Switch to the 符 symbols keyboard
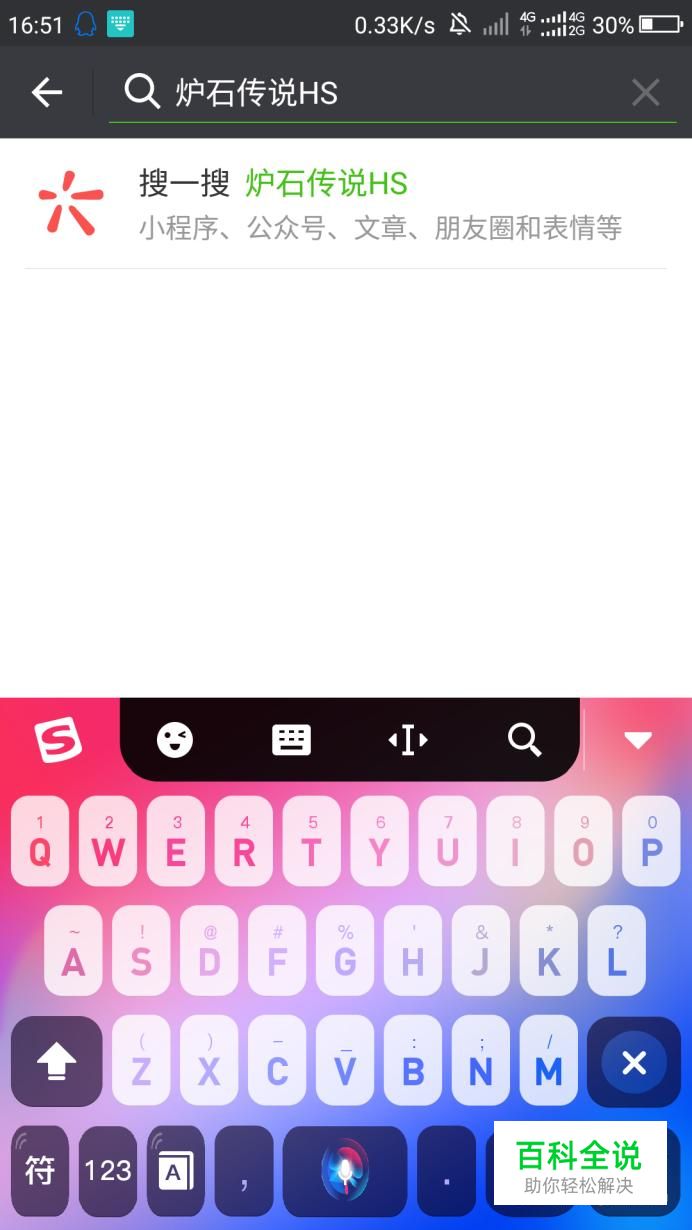Image resolution: width=692 pixels, height=1230 pixels. tap(40, 1171)
